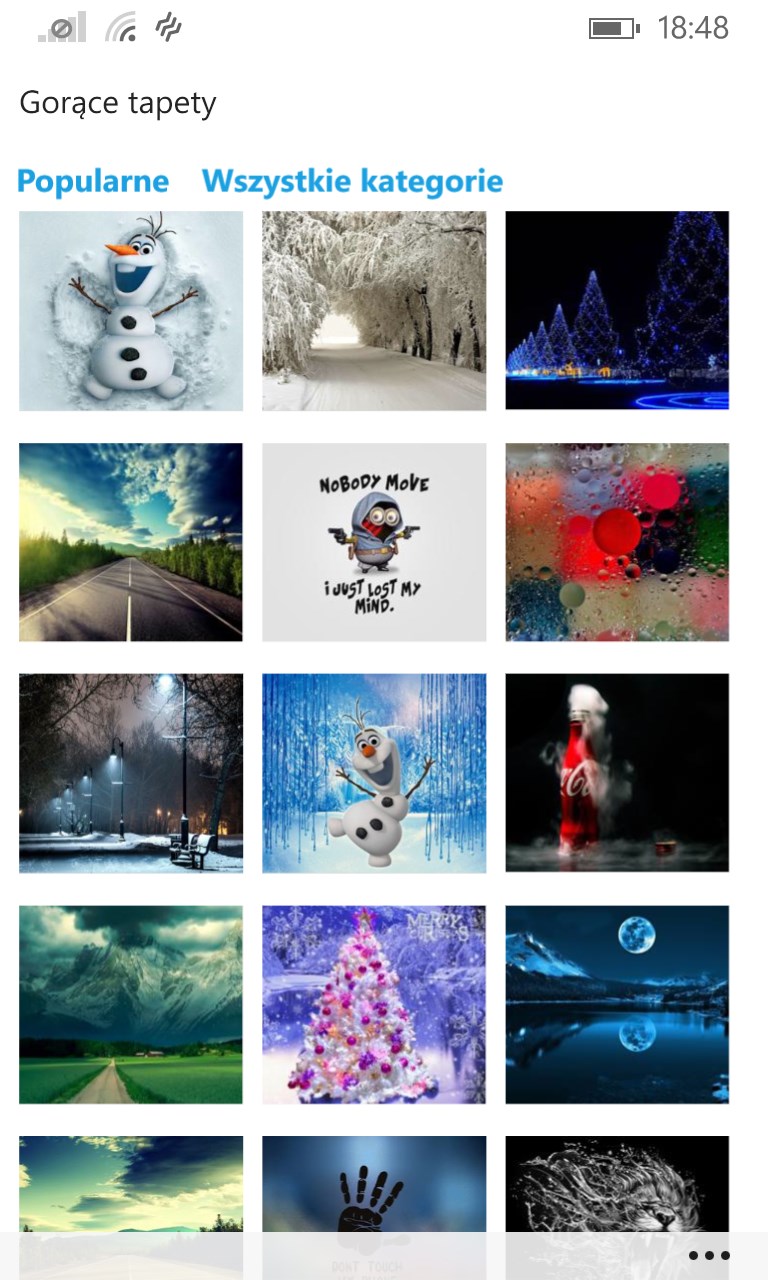Open the black and white lion wallpaper

click(x=617, y=1185)
